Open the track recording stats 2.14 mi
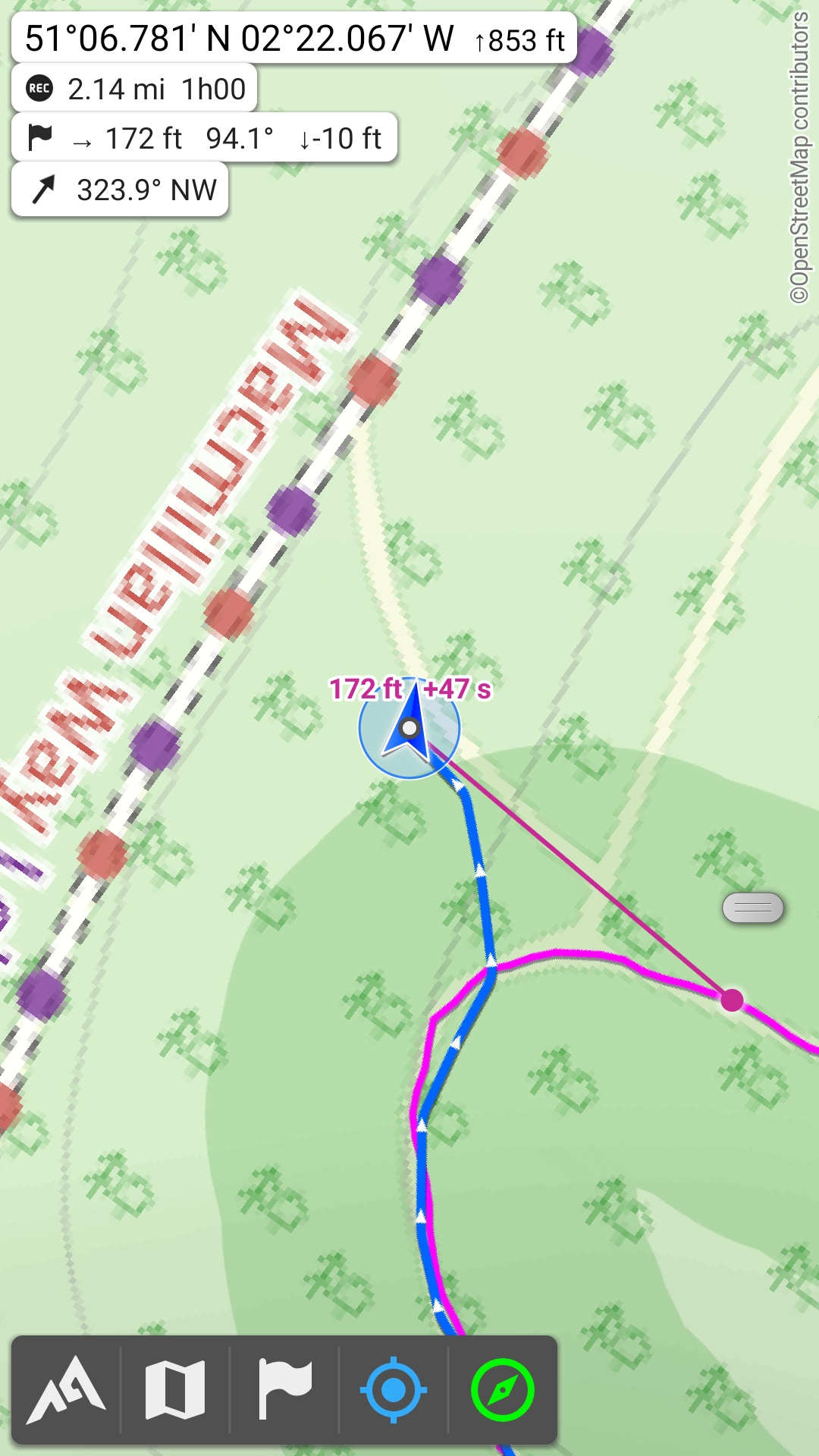The height and width of the screenshot is (1456, 819). pos(135,89)
